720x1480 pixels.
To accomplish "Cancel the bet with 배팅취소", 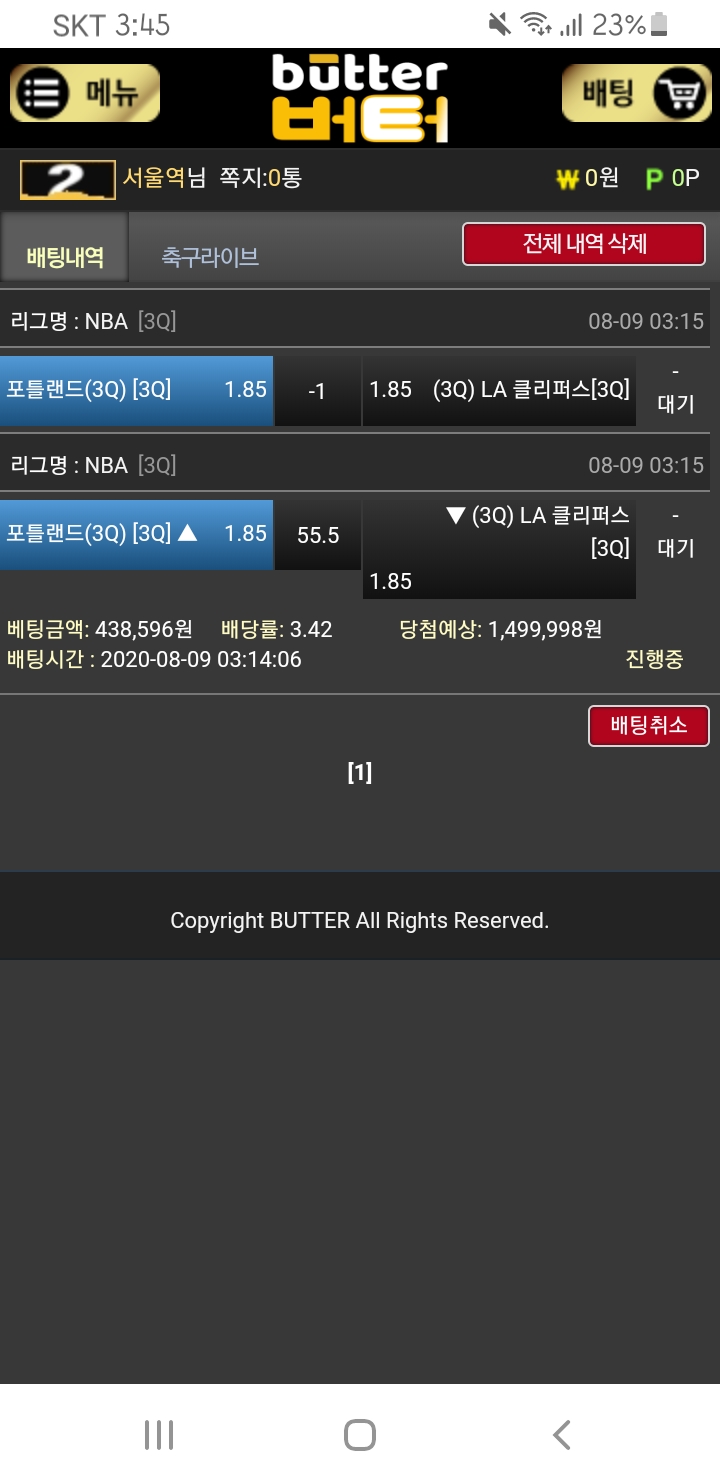I will [x=648, y=725].
